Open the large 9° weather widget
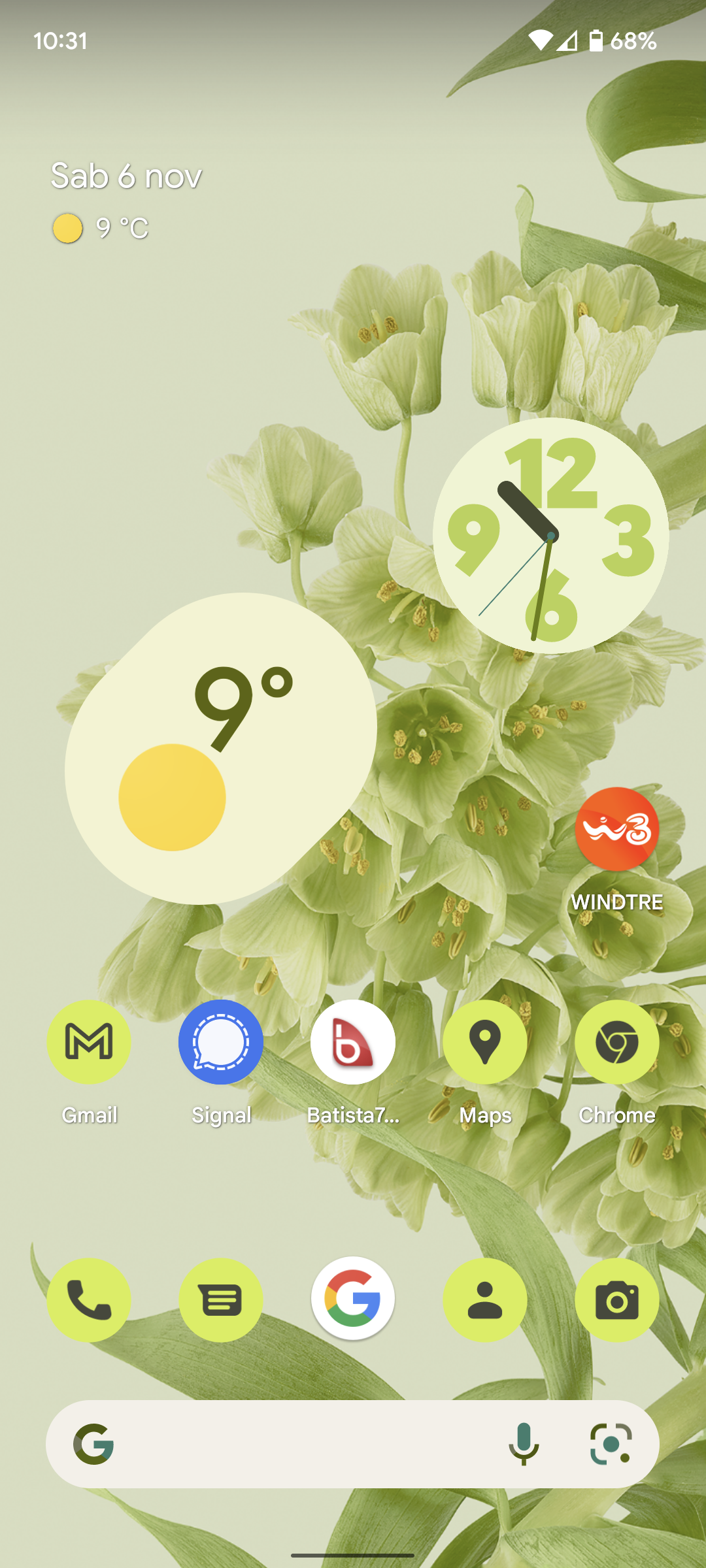Image resolution: width=706 pixels, height=1568 pixels. pyautogui.click(x=221, y=748)
